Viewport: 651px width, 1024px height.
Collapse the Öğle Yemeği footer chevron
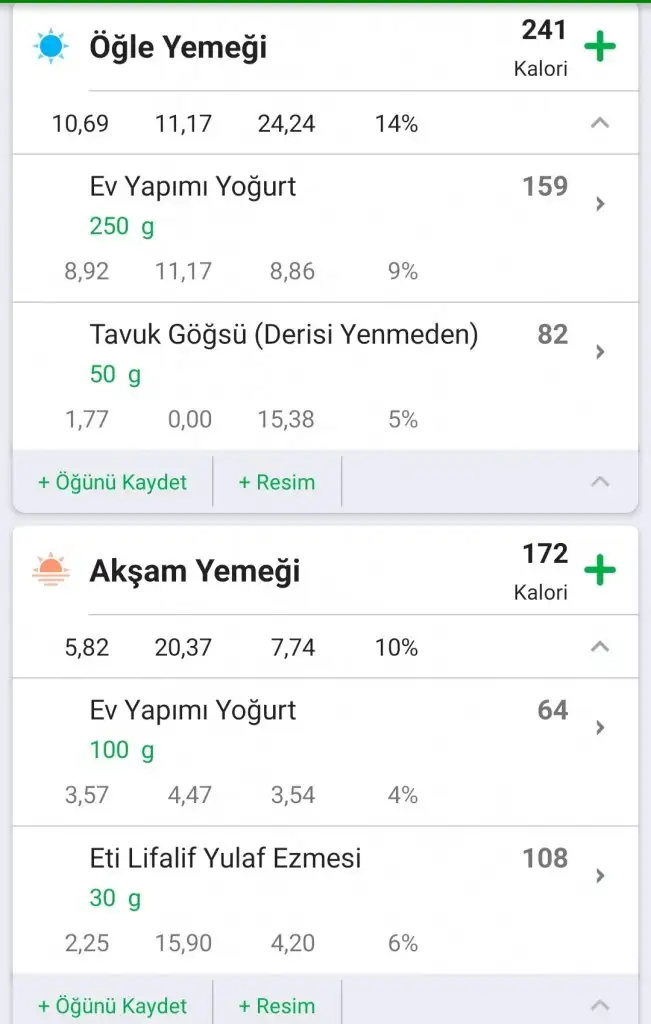[600, 482]
